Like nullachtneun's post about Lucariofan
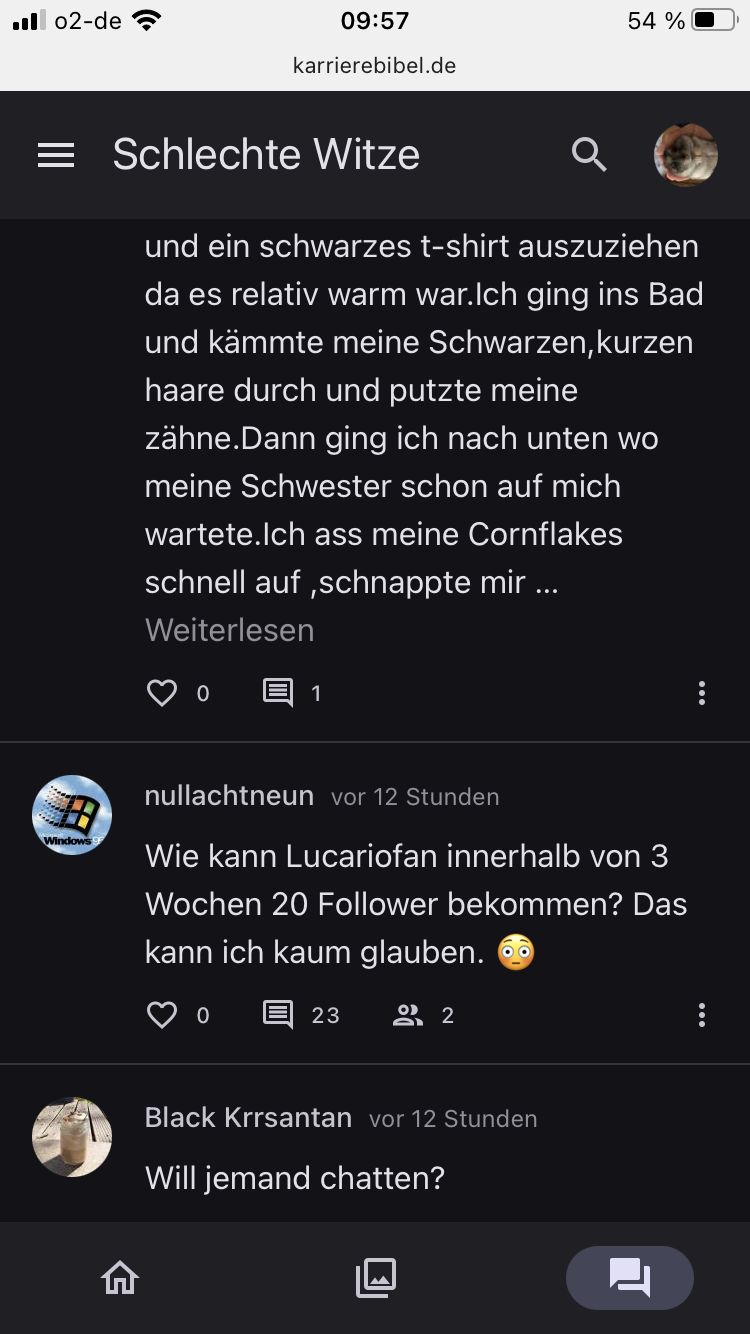750x1334 pixels. click(162, 1015)
